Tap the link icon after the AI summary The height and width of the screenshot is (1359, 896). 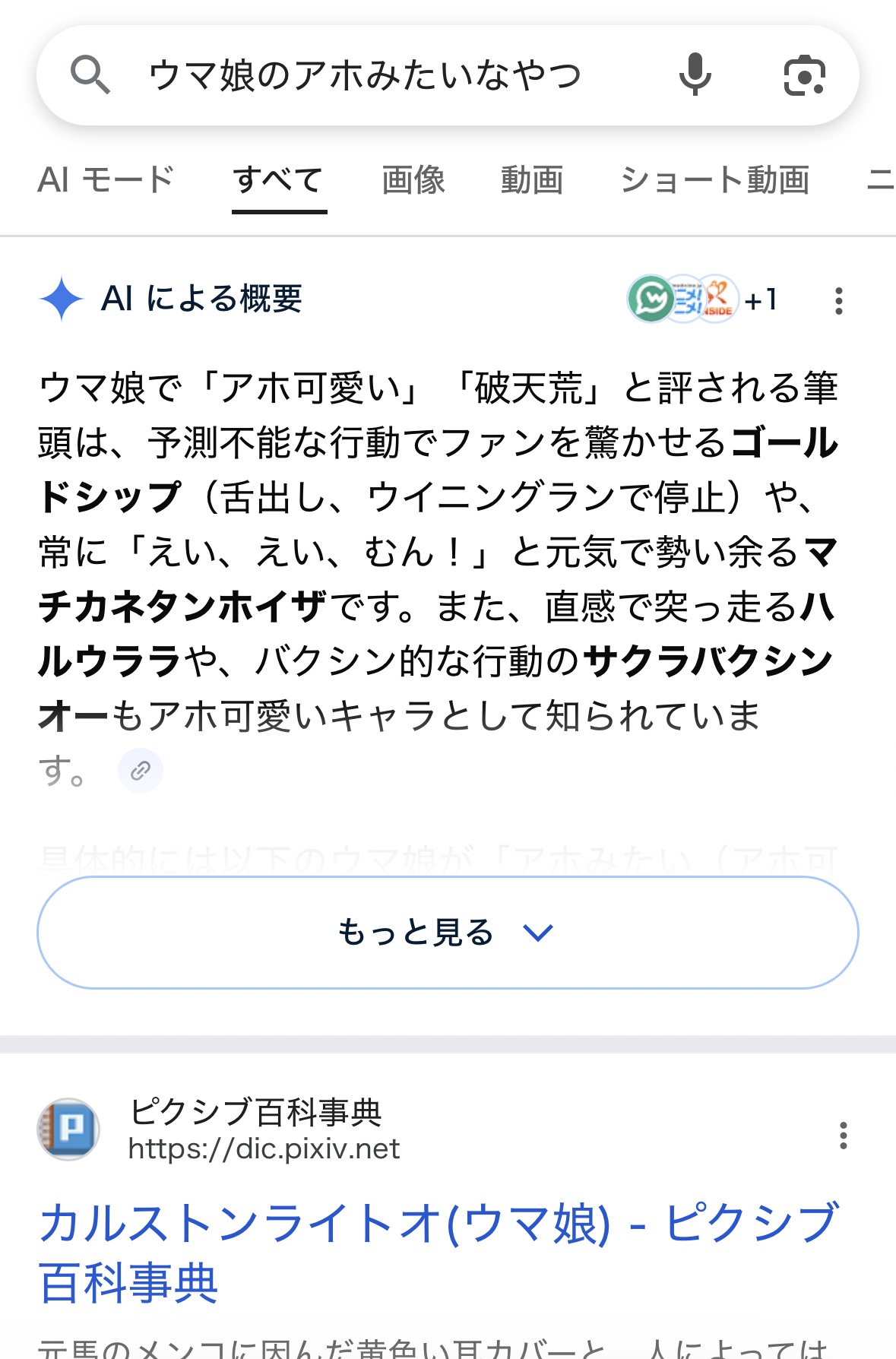(x=141, y=771)
